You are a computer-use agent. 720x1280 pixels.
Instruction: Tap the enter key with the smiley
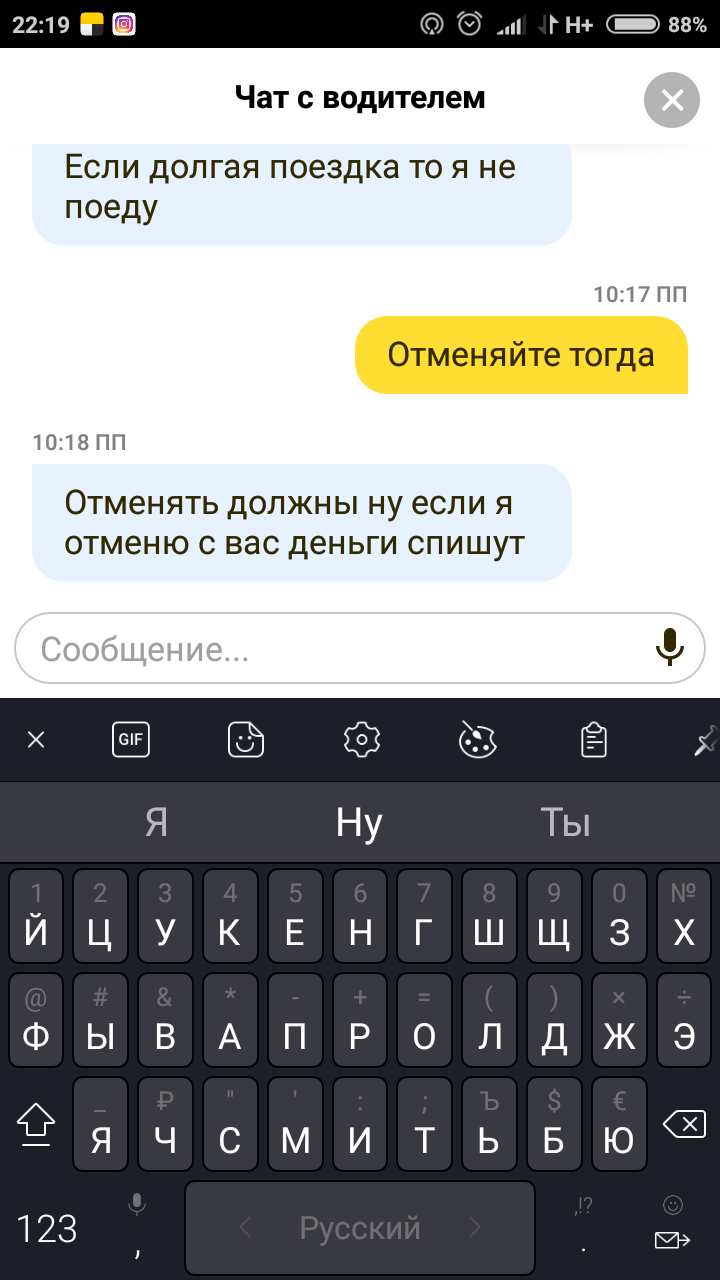[x=673, y=1228]
